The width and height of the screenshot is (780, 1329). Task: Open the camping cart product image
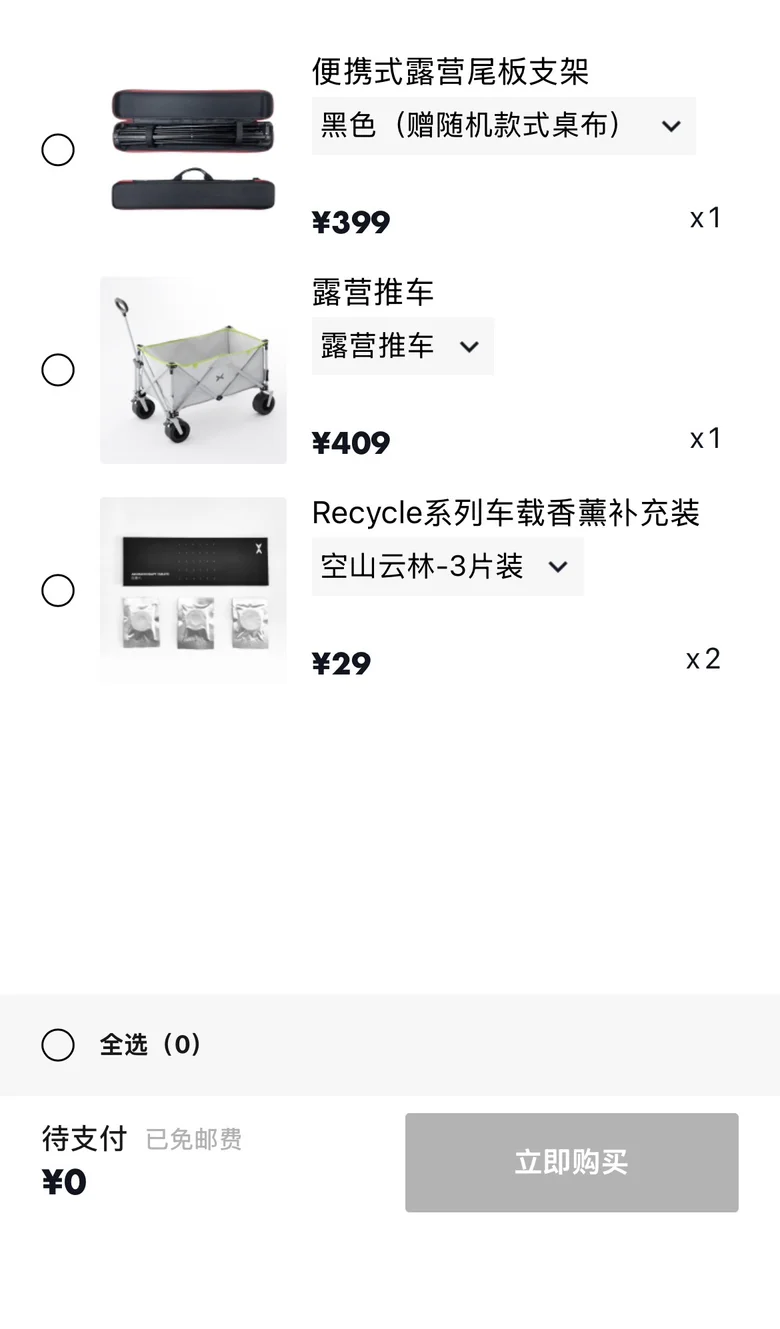coord(193,370)
